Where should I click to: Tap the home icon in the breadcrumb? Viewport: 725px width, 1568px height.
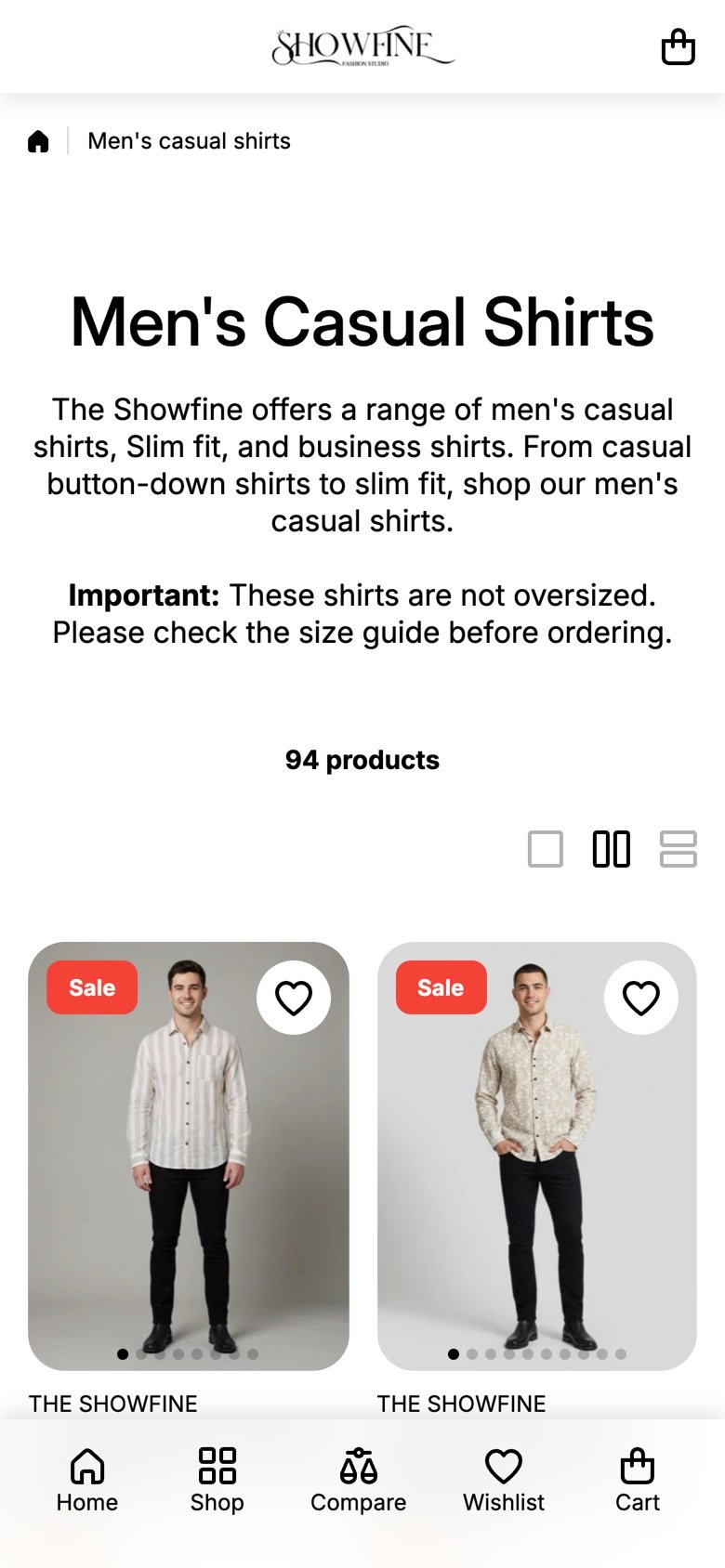pyautogui.click(x=38, y=141)
